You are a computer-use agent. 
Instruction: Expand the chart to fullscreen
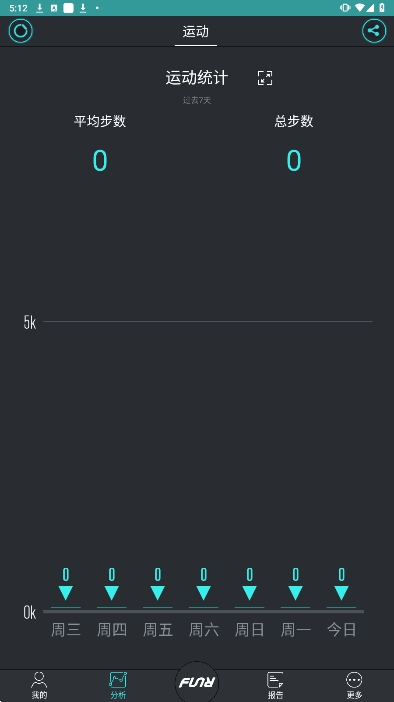(265, 78)
